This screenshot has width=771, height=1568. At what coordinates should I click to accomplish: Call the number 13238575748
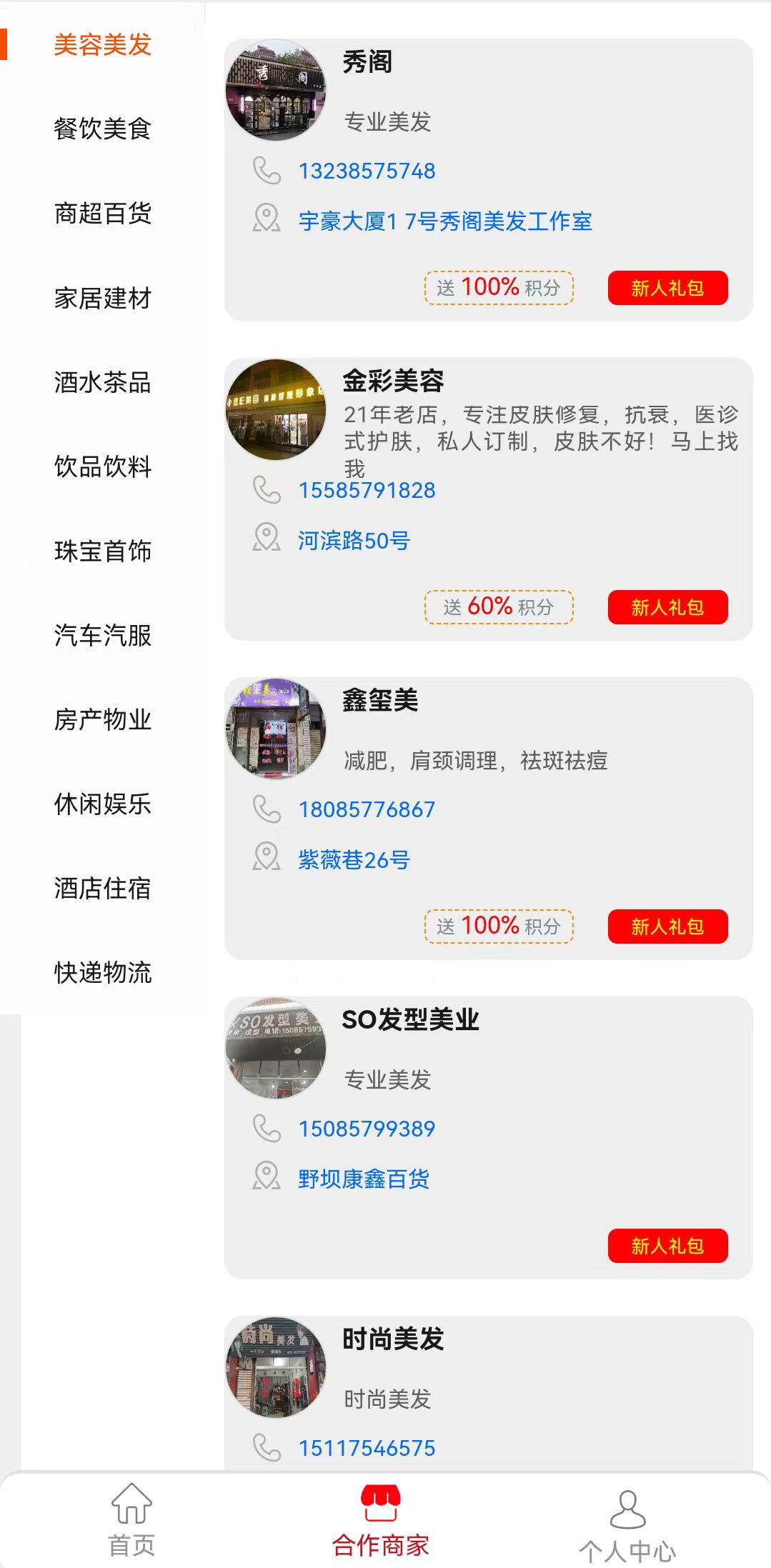[367, 171]
